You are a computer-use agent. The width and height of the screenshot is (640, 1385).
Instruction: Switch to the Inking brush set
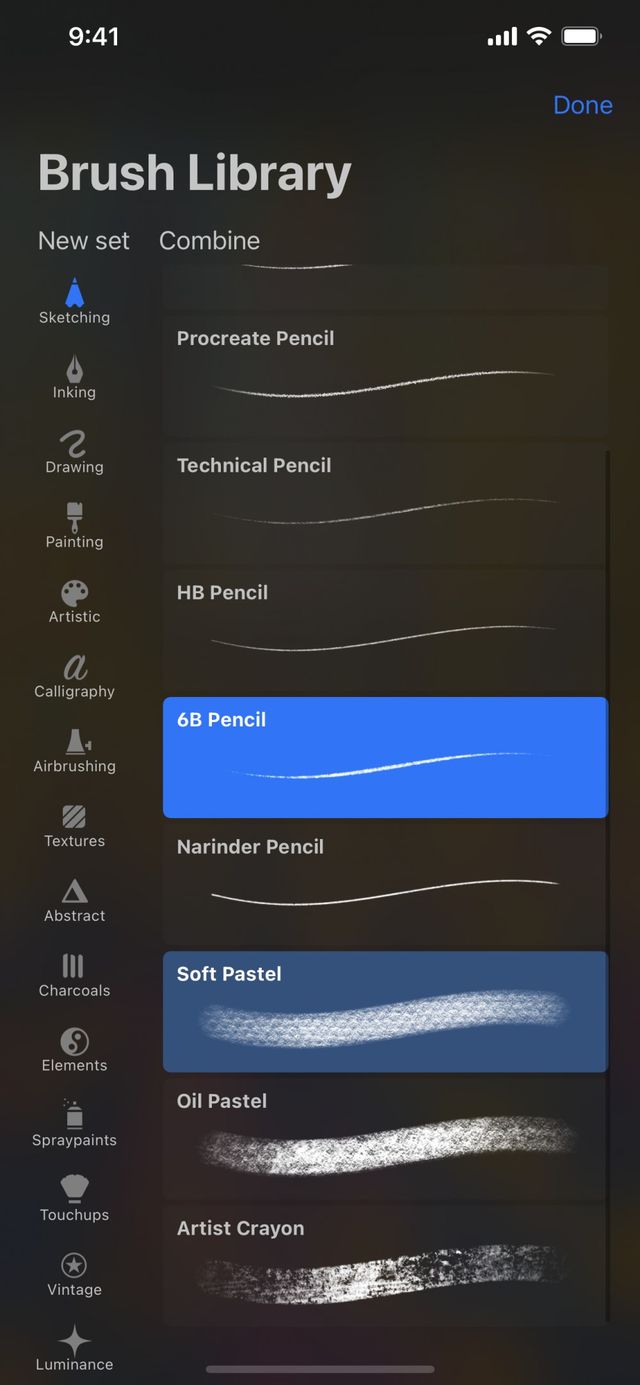tap(74, 377)
